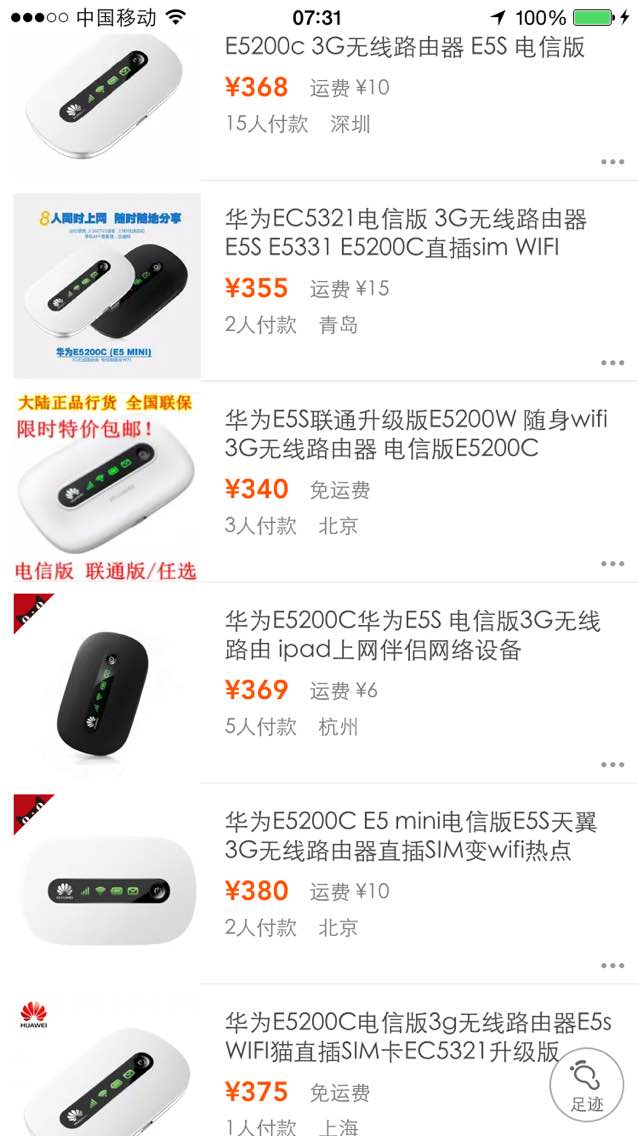The width and height of the screenshot is (638, 1136).
Task: Open the ¥355 华为EC5321电信版 listing
Action: point(319,281)
